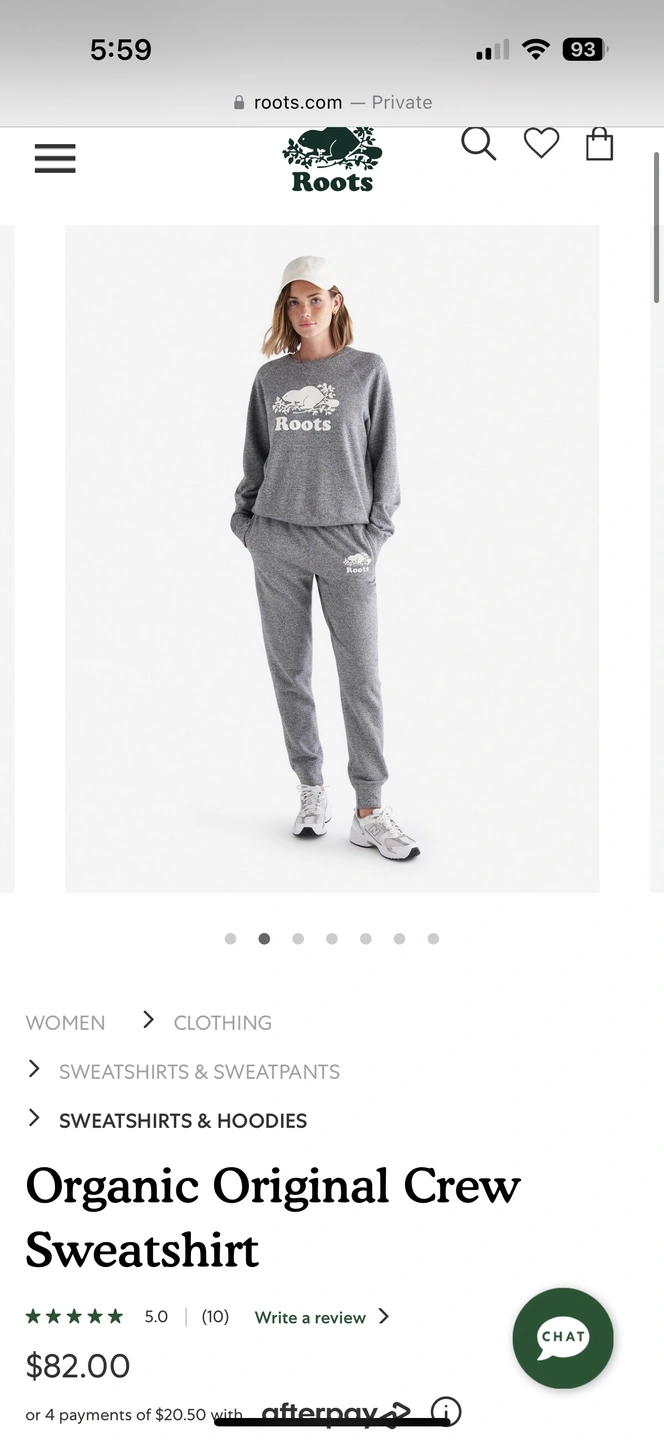Open the search icon

478,145
